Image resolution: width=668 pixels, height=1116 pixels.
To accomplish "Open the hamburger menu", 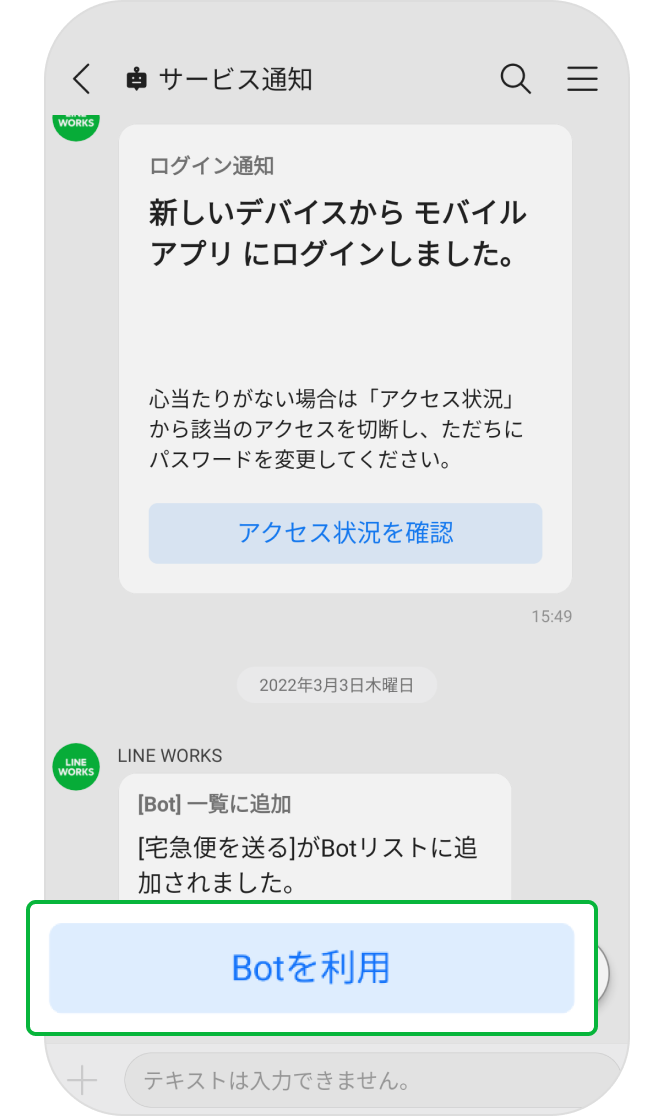I will tap(582, 79).
